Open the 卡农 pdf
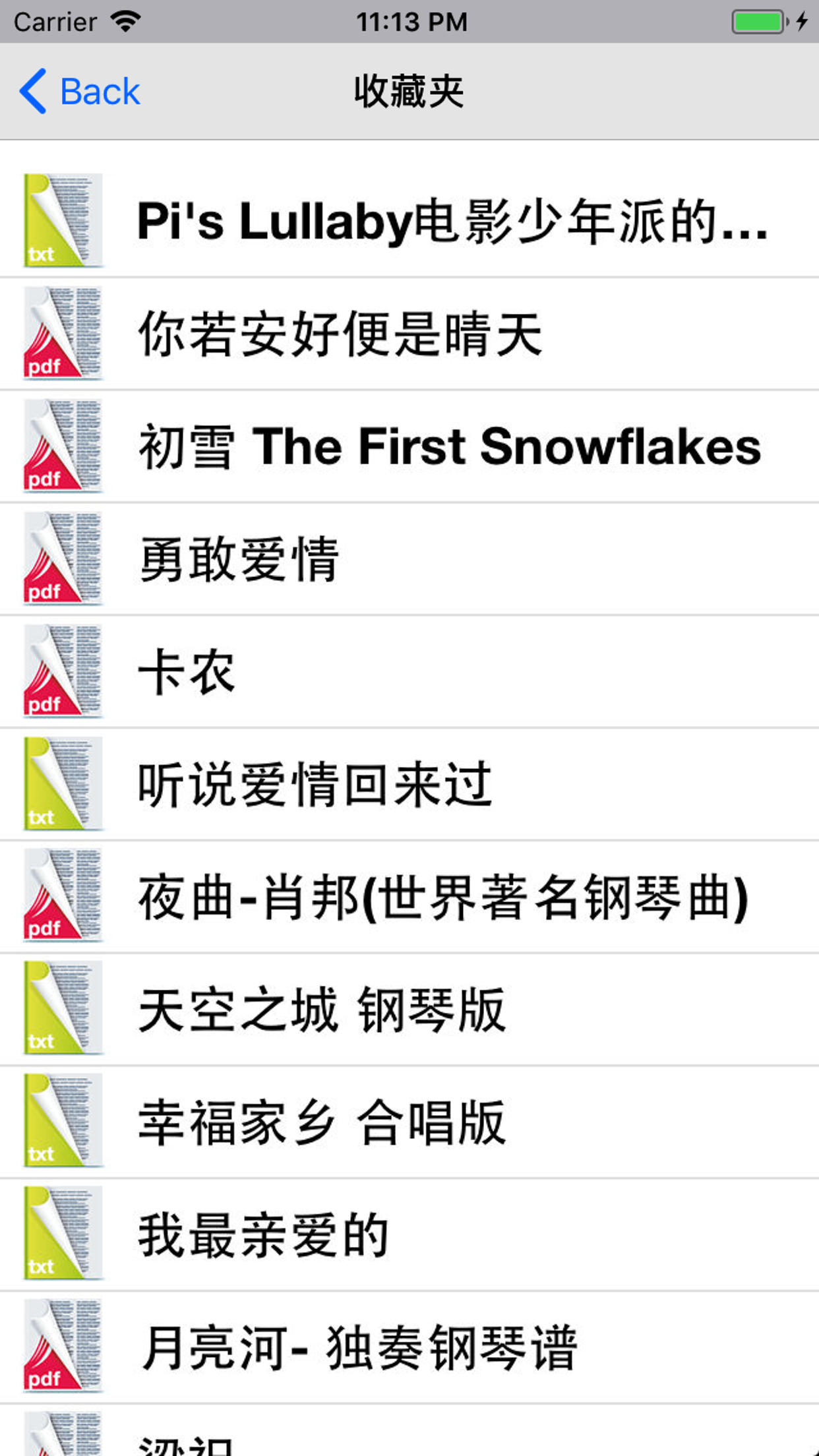 (409, 672)
